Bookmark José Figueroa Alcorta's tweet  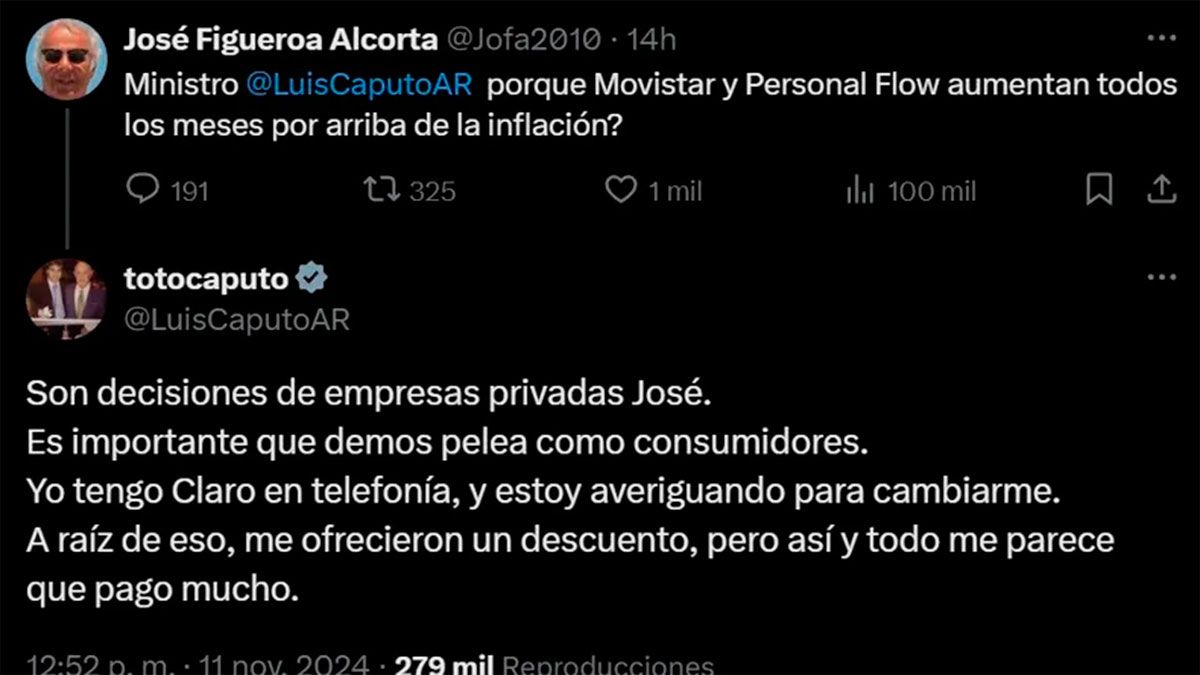pos(1099,190)
